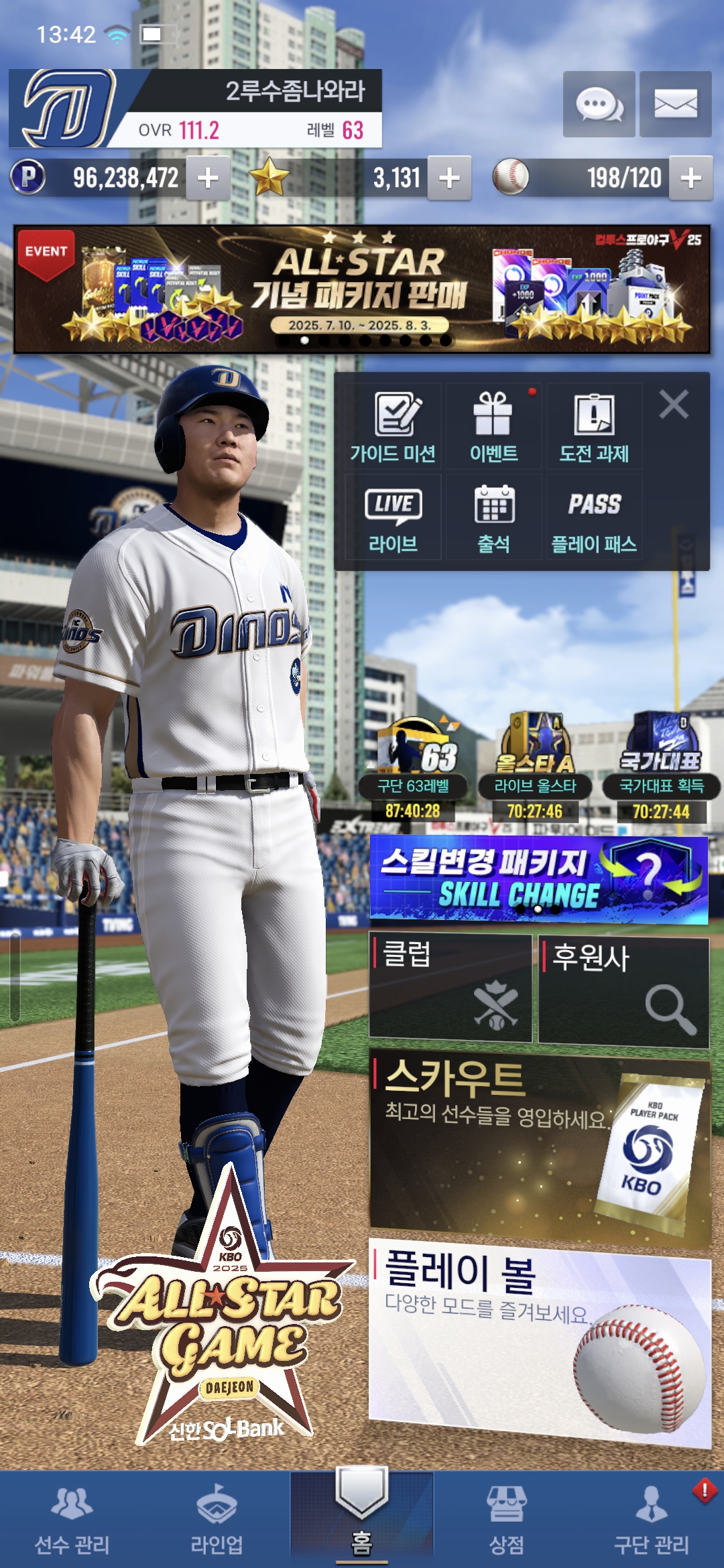Check 출석 attendance calendar

pos(493,518)
